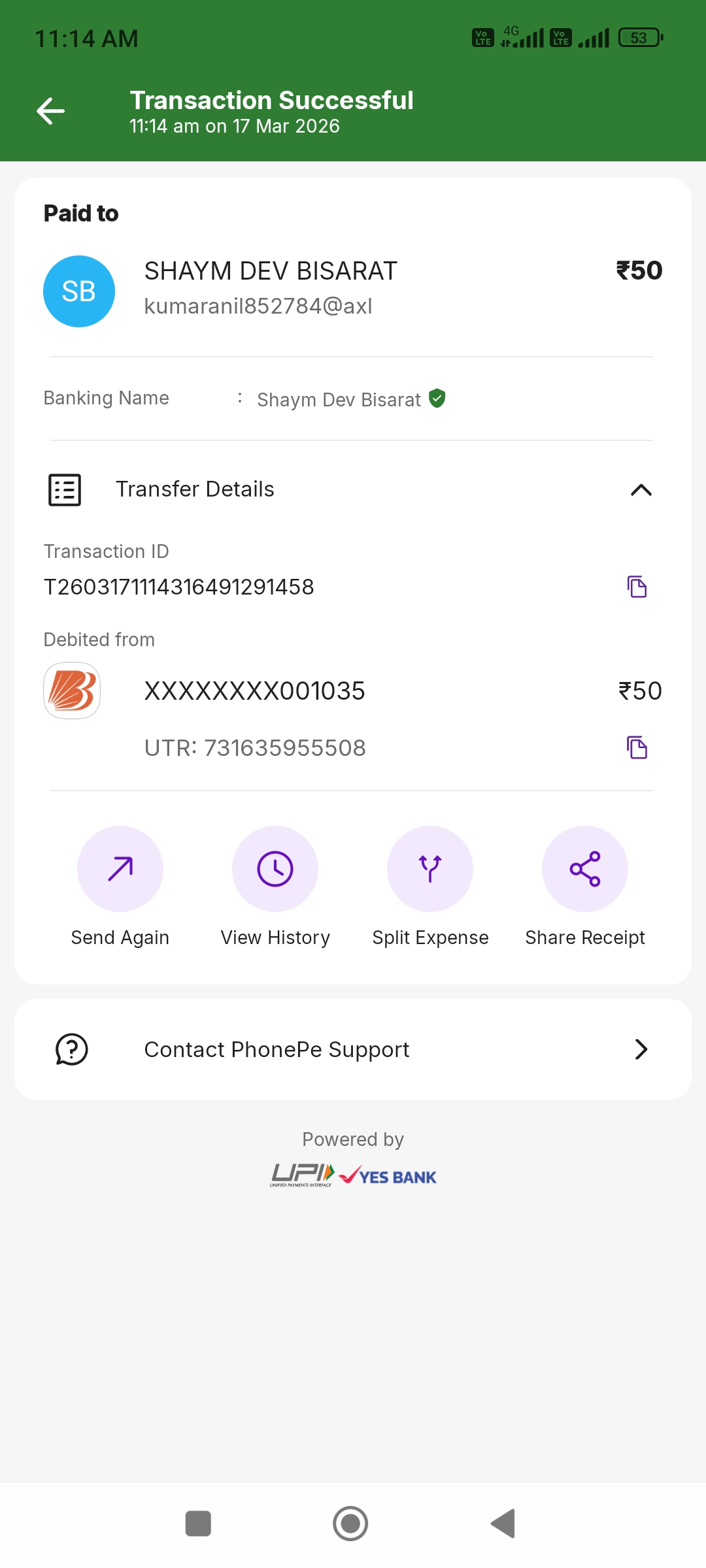Tap Send Again
The height and width of the screenshot is (1568, 706).
pos(120,869)
